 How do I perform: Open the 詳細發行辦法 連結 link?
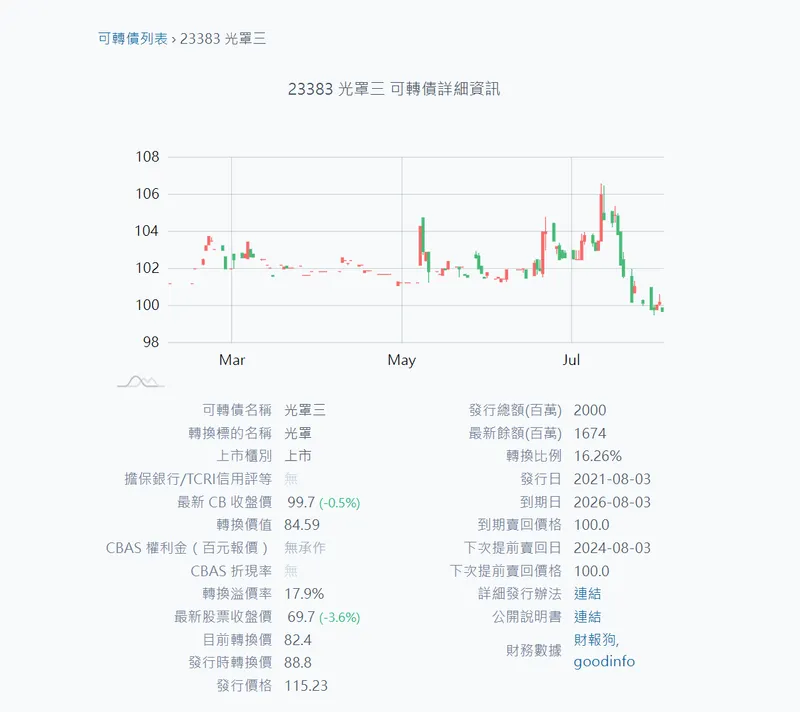tap(587, 594)
